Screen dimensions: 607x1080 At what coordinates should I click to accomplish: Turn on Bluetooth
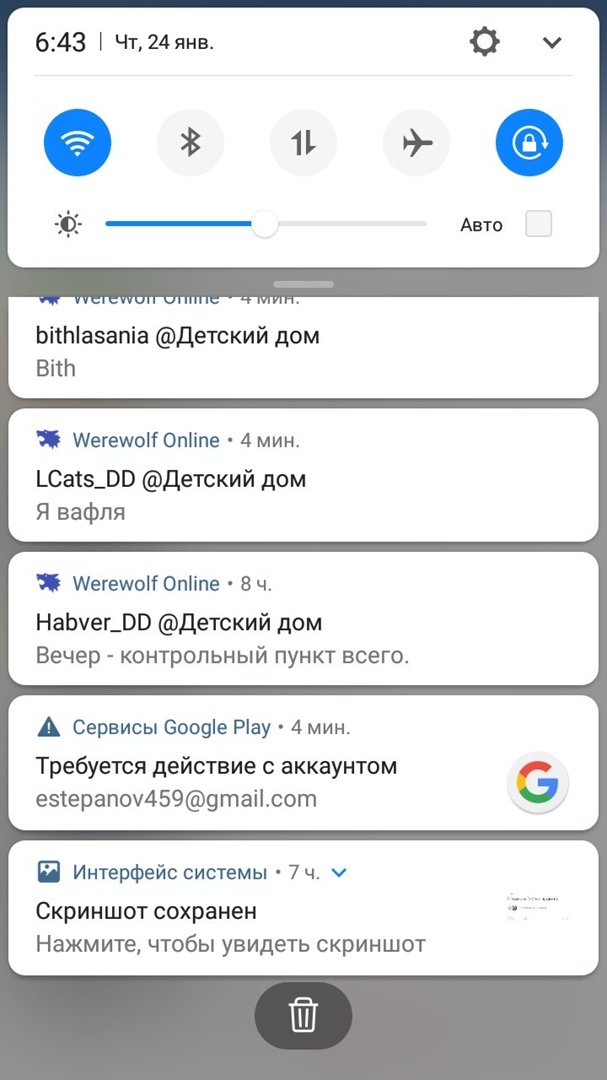[x=190, y=143]
